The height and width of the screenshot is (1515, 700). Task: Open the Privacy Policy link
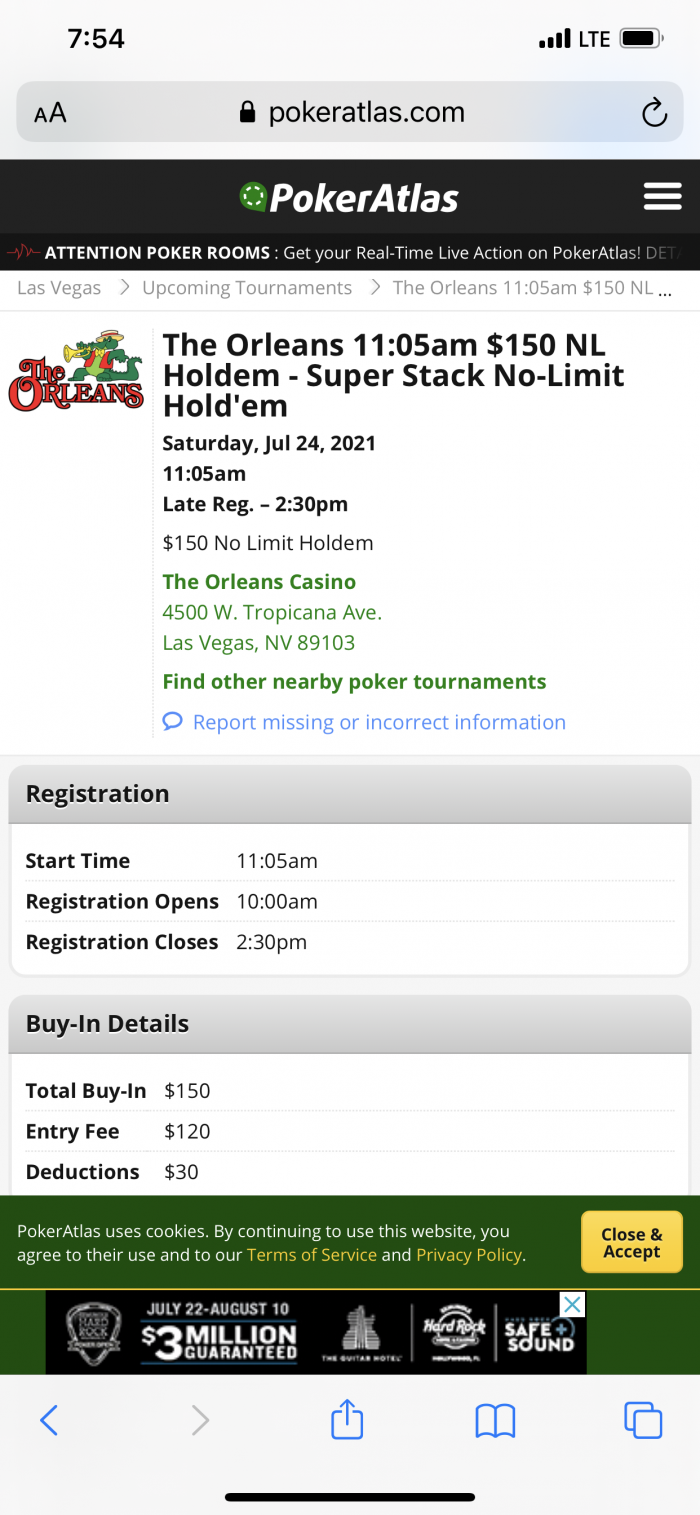pos(469,1255)
